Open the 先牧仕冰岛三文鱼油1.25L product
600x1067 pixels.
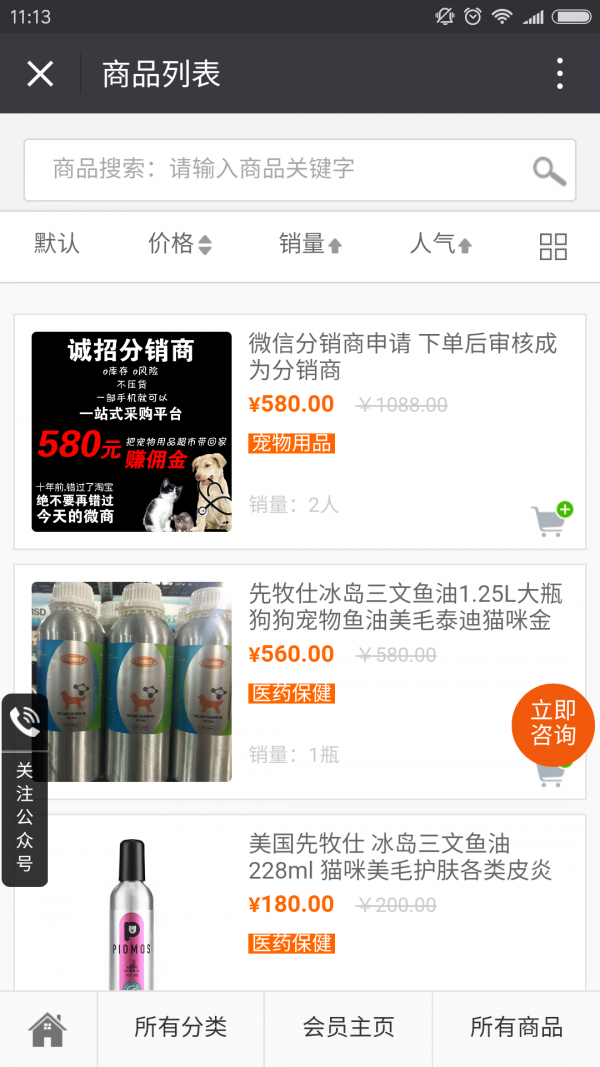pos(405,607)
